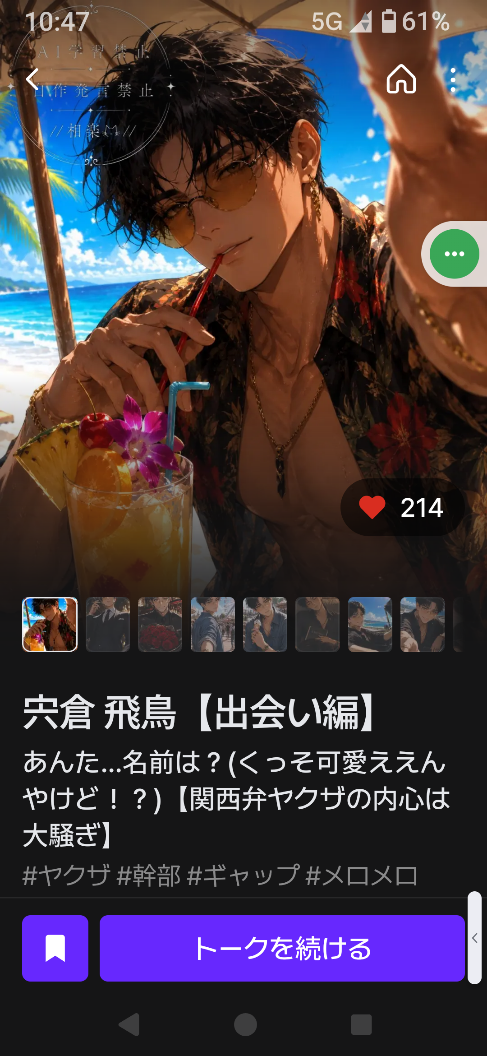
Task: Like the character with the heart button
Action: (x=402, y=508)
